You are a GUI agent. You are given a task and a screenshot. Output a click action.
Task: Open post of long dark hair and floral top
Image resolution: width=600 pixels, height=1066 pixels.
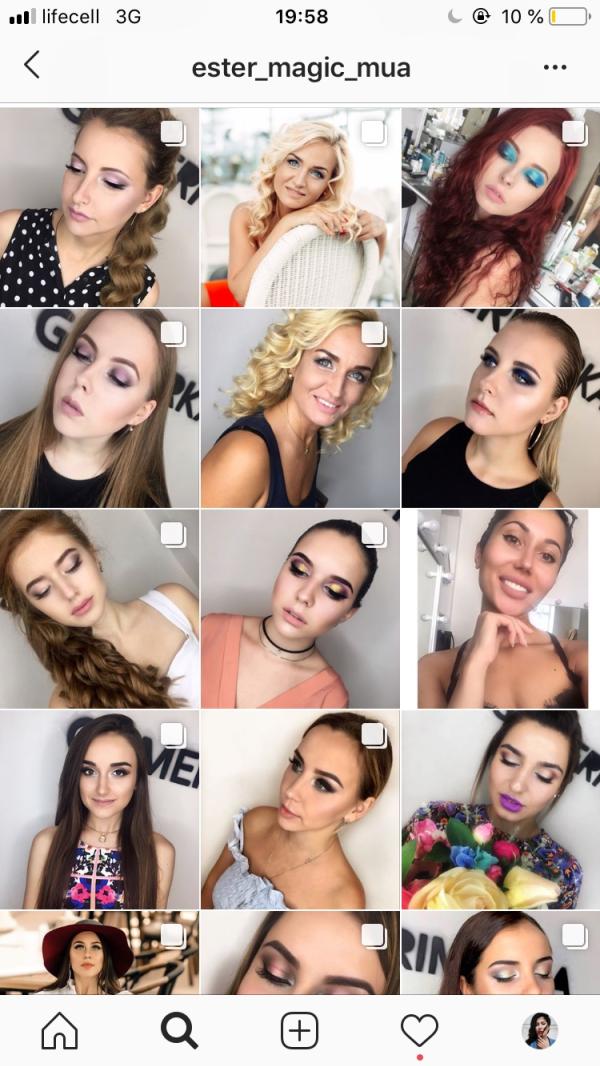point(99,809)
